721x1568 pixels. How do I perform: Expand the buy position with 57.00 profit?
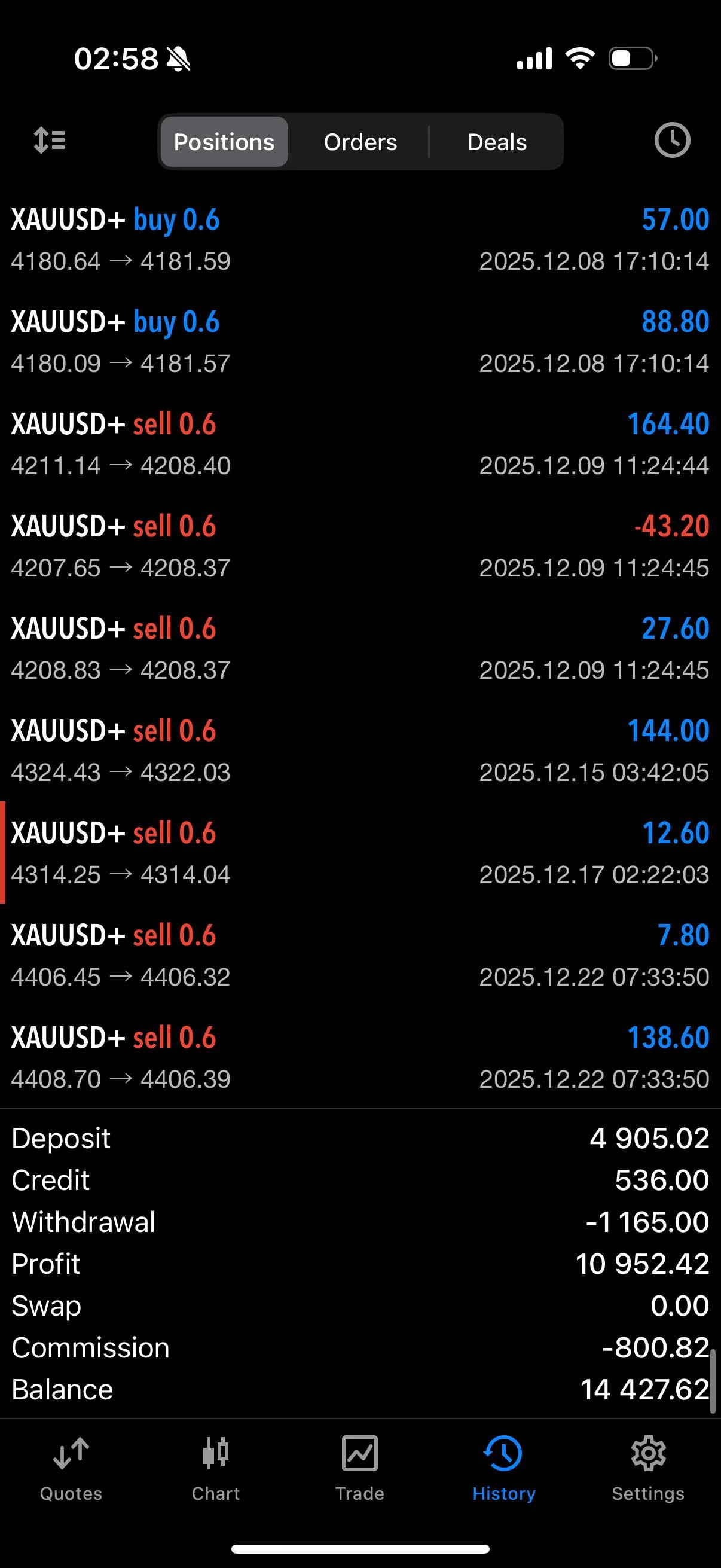(x=360, y=240)
